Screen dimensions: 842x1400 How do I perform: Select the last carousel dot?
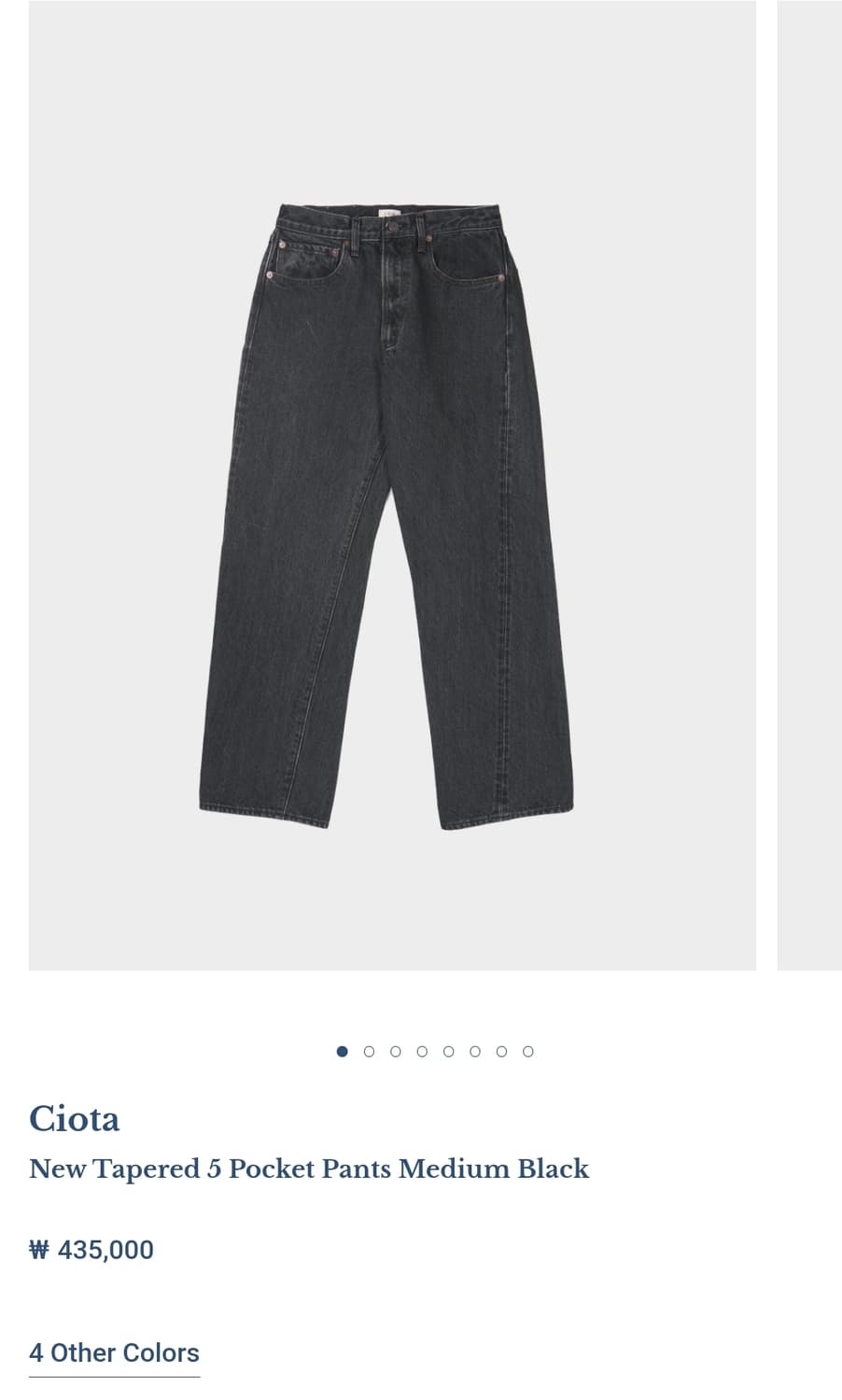[528, 1051]
